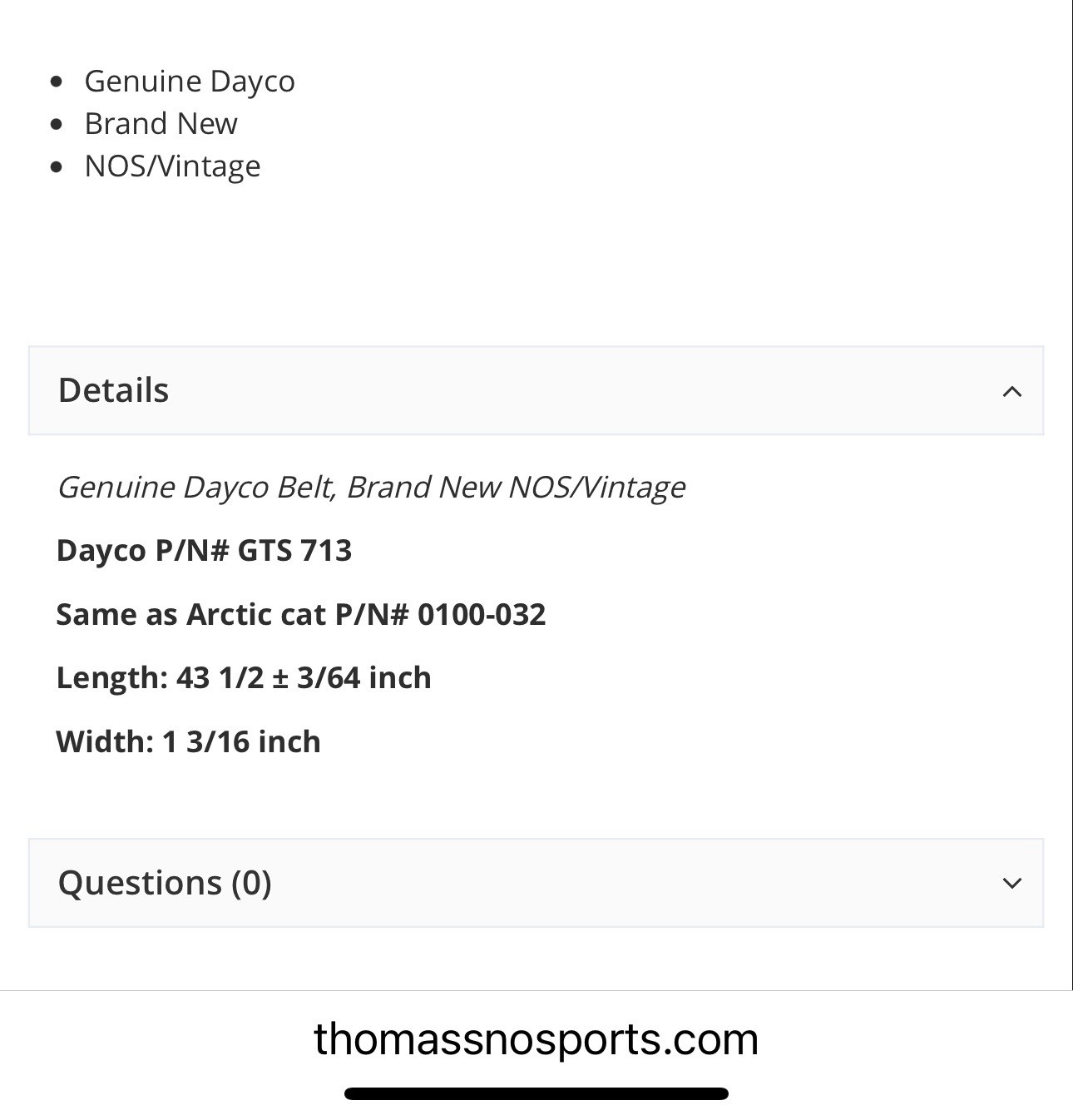The image size is (1073, 1120).
Task: Collapse the Details section
Action: click(1011, 391)
